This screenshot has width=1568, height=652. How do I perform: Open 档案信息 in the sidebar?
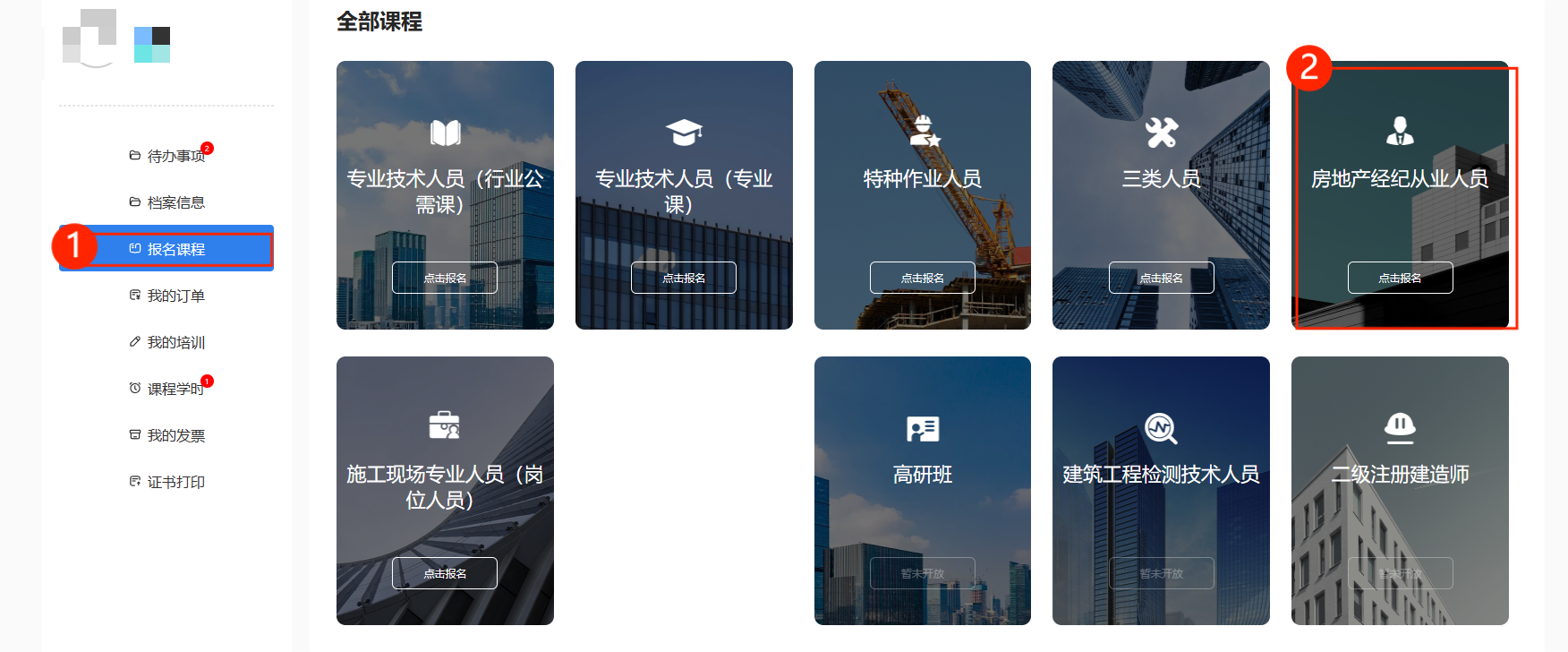175,202
